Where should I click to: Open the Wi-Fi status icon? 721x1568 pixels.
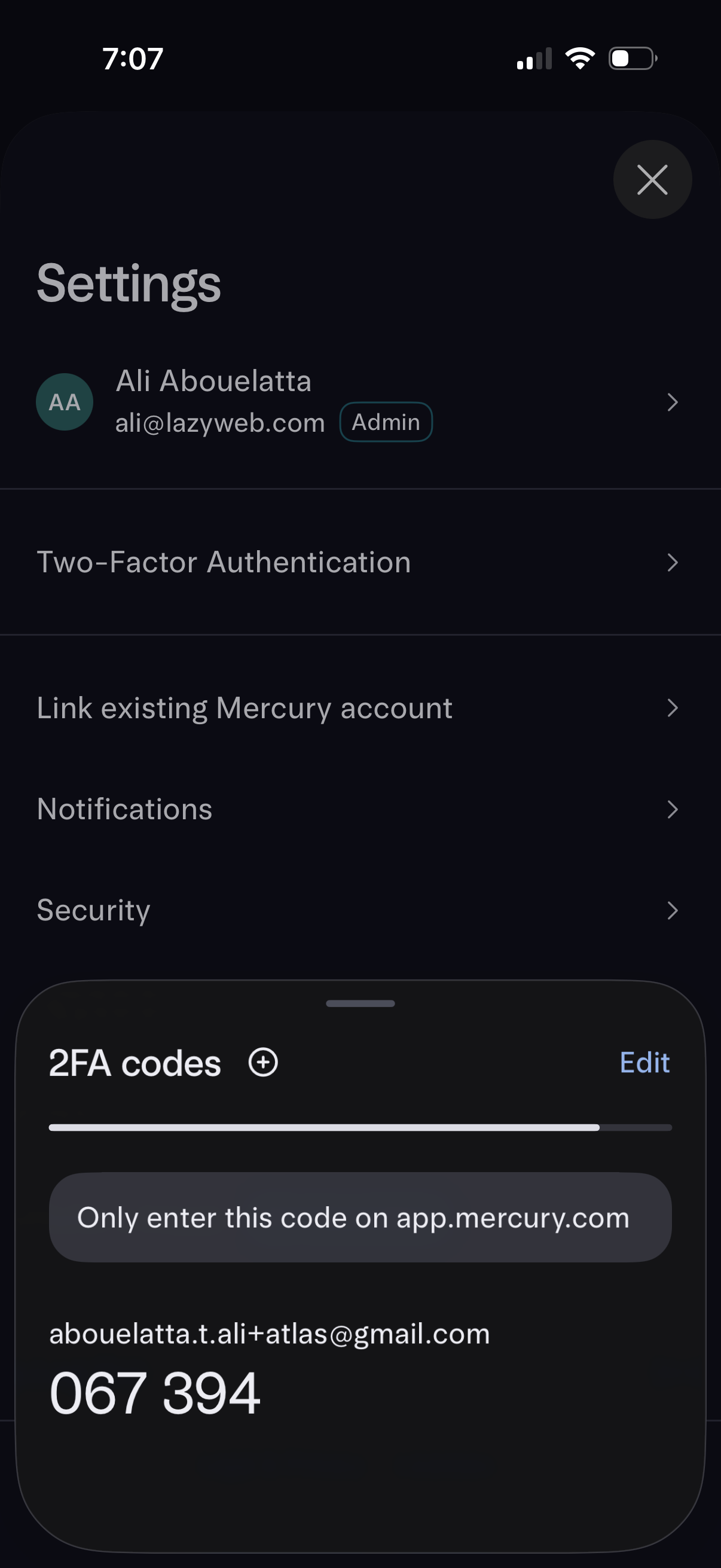tap(579, 57)
